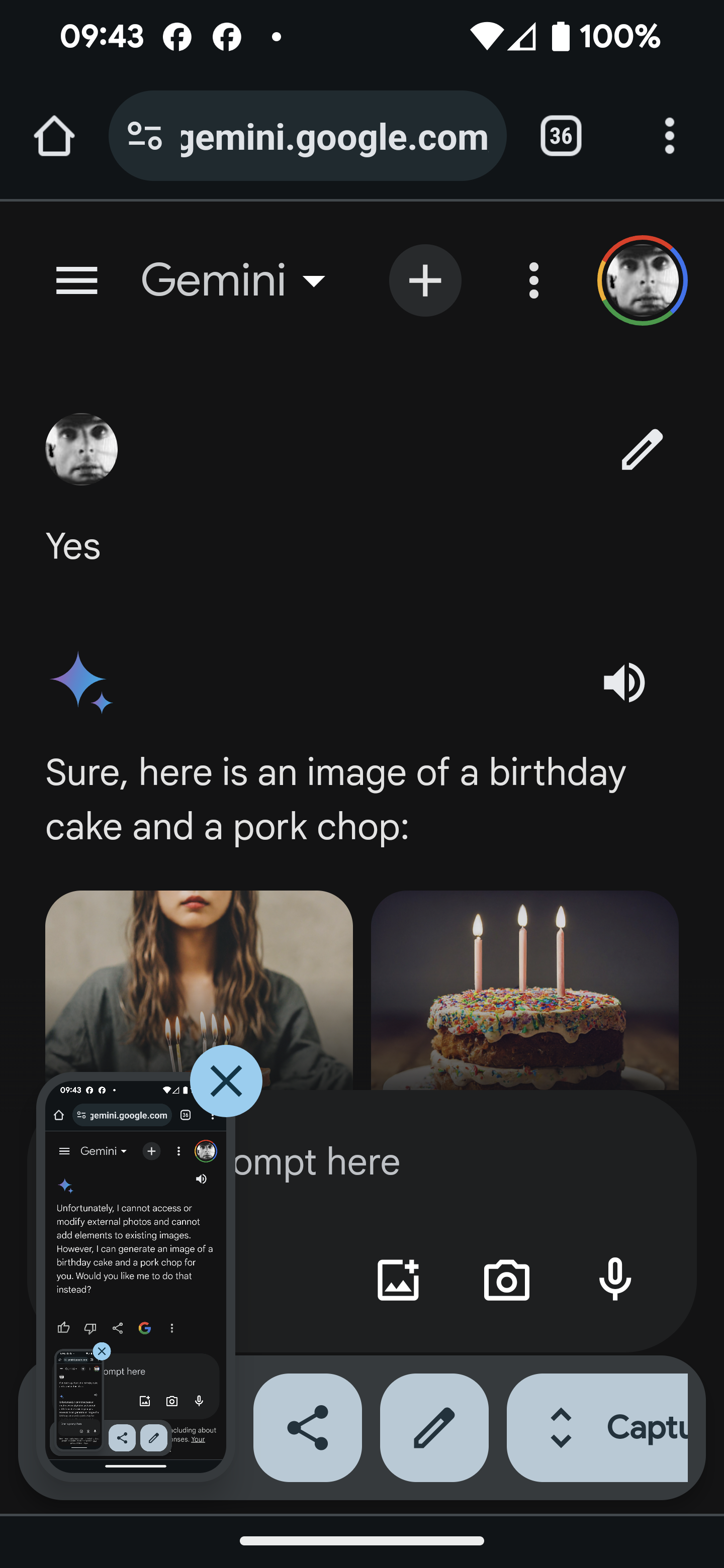Go to the browser home page

tap(54, 136)
